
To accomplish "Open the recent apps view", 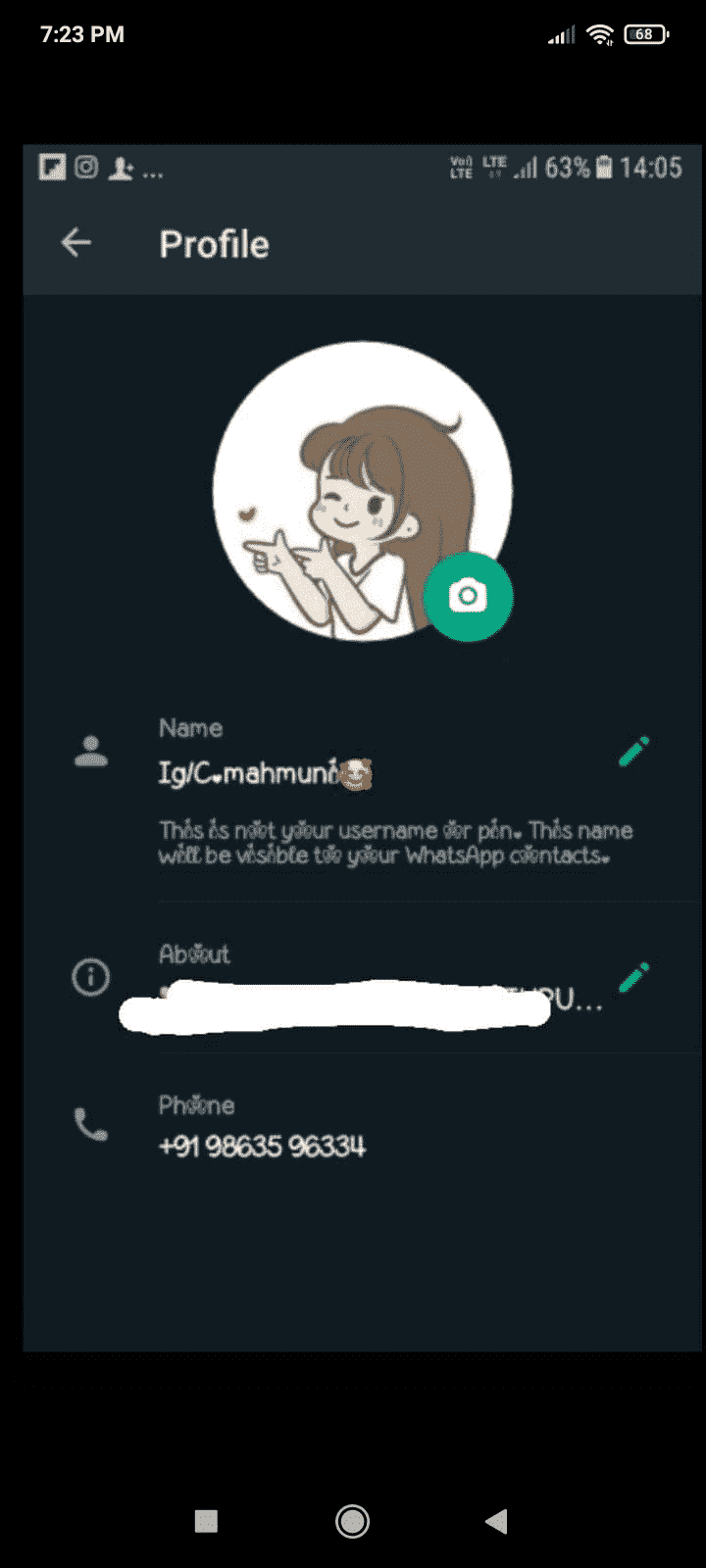I will (206, 1520).
